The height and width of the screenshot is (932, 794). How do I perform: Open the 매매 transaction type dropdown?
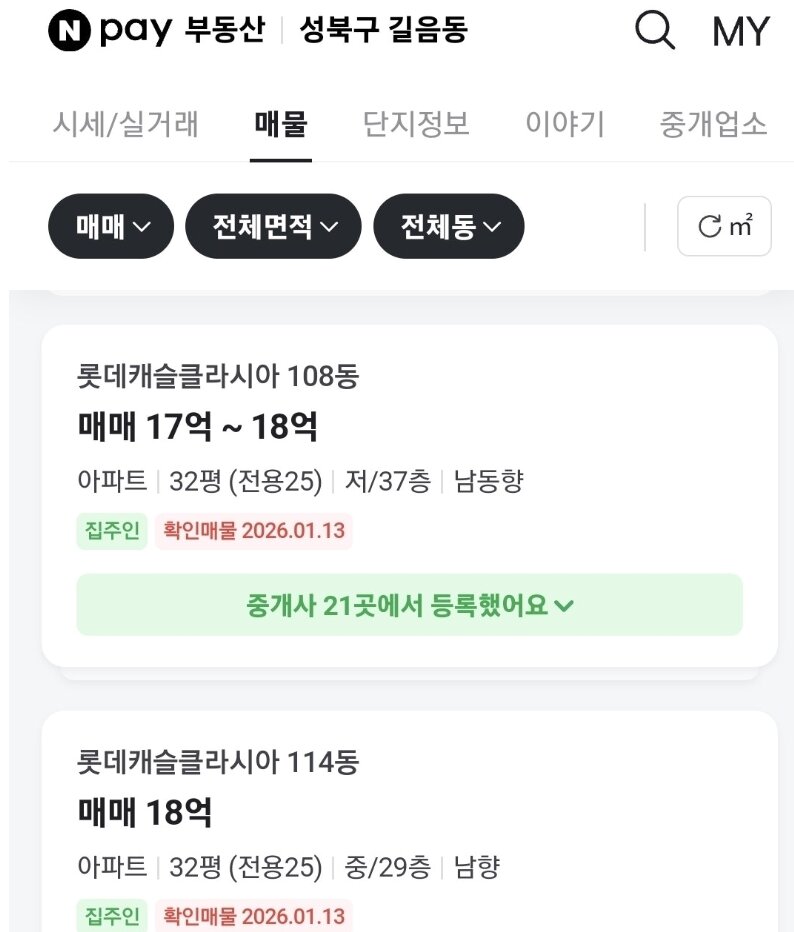(110, 227)
